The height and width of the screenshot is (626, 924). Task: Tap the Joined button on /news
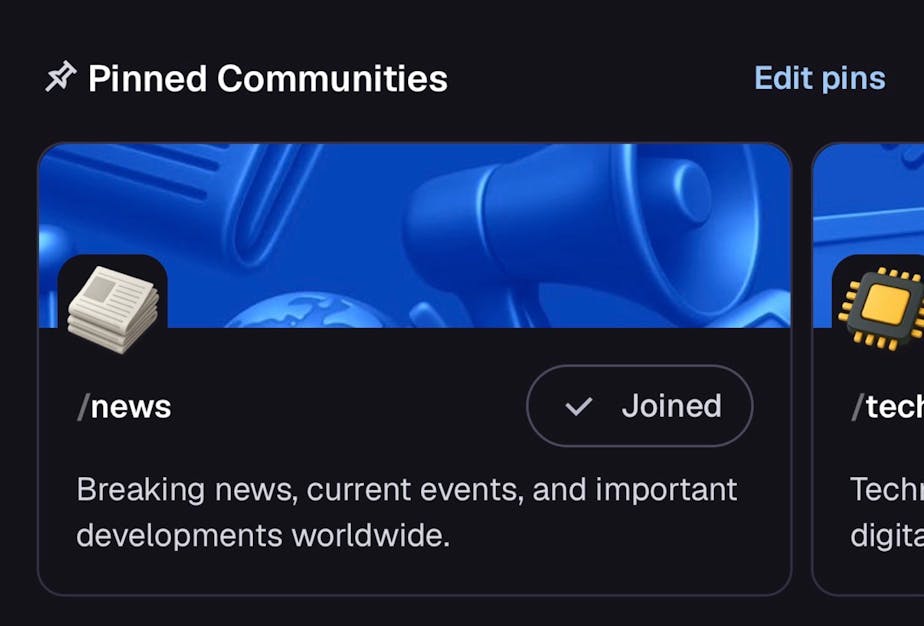[640, 406]
